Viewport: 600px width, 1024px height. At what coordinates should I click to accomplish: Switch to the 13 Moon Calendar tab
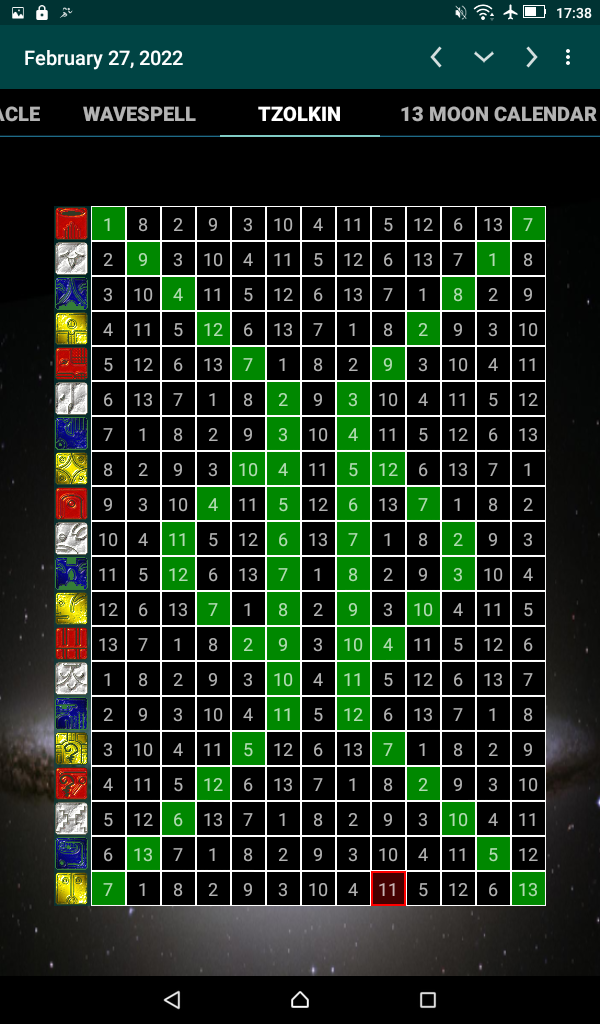click(x=498, y=114)
